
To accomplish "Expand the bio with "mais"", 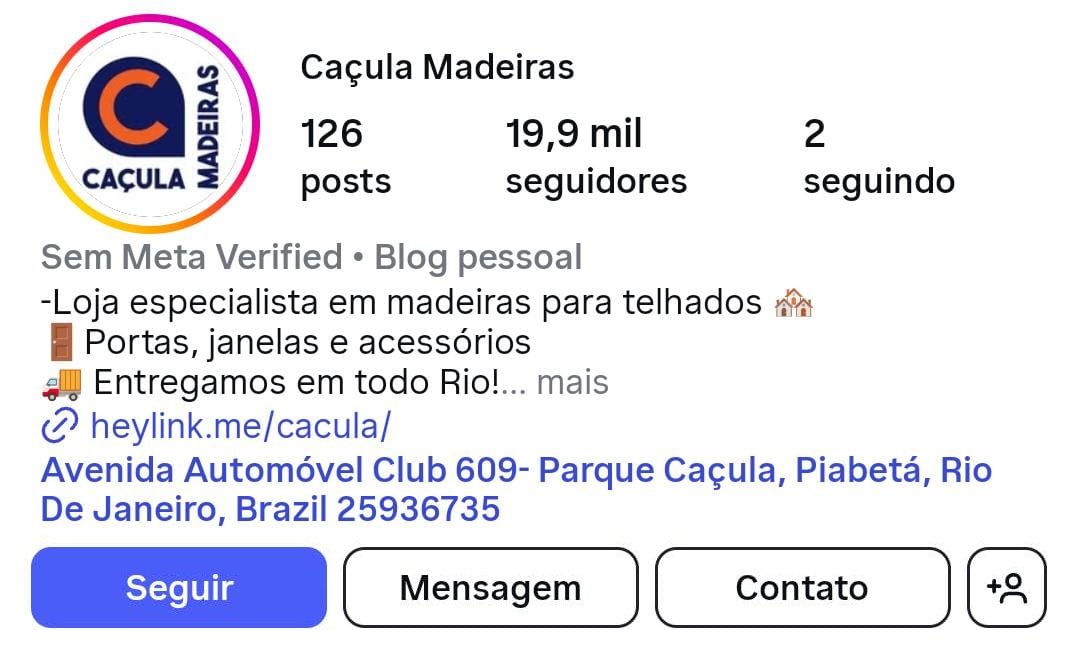I will tap(572, 382).
